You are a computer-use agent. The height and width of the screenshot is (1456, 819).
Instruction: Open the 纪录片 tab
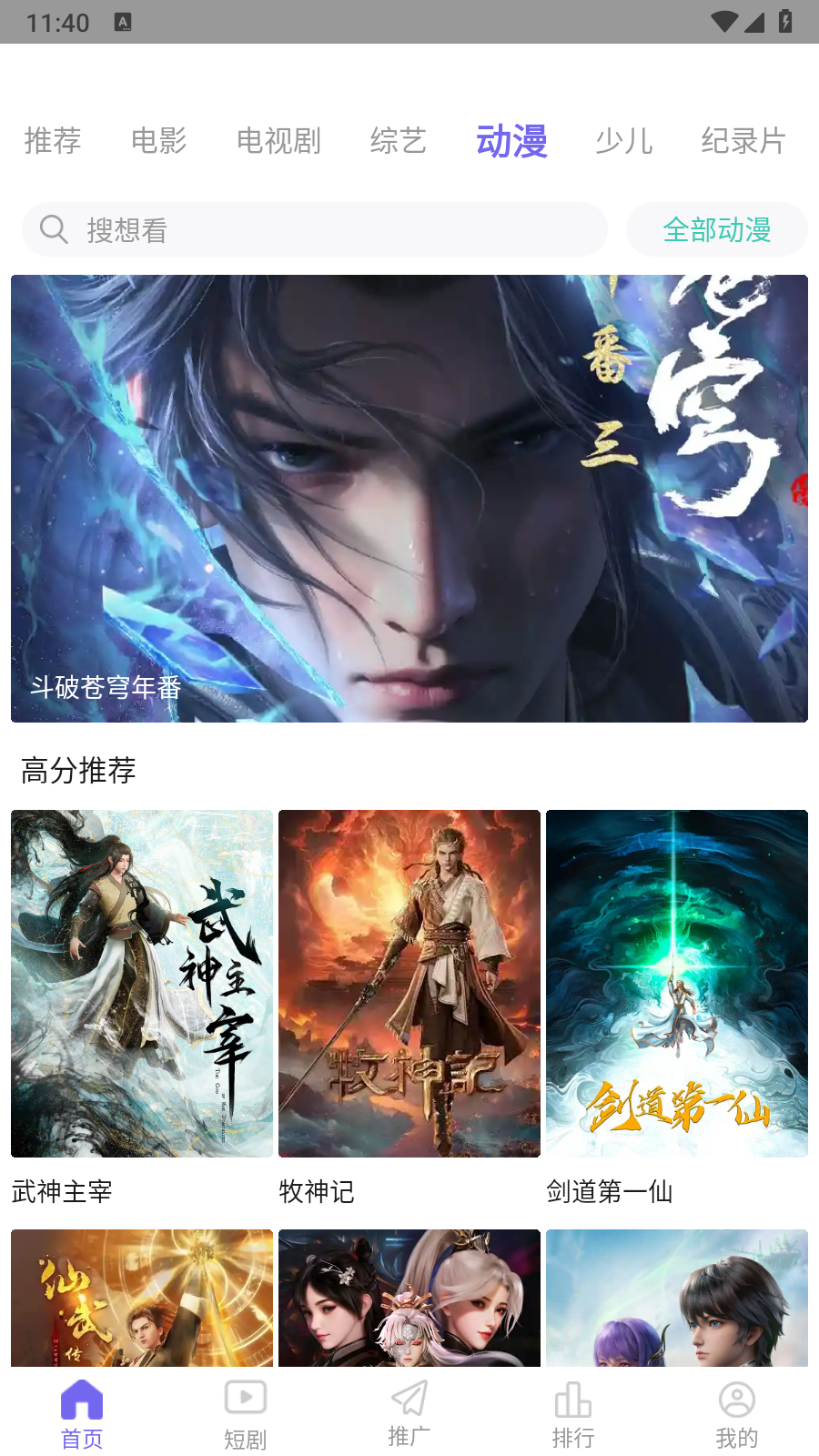743,141
